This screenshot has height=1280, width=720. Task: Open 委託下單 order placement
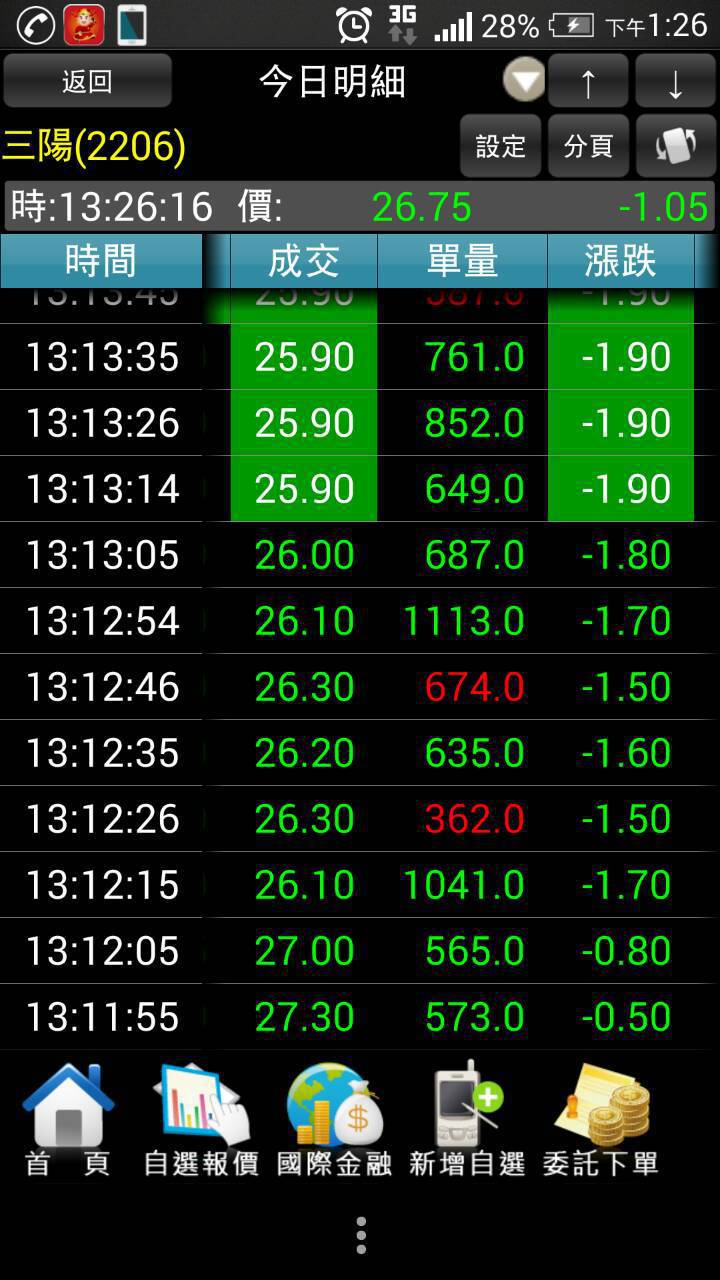click(601, 1120)
